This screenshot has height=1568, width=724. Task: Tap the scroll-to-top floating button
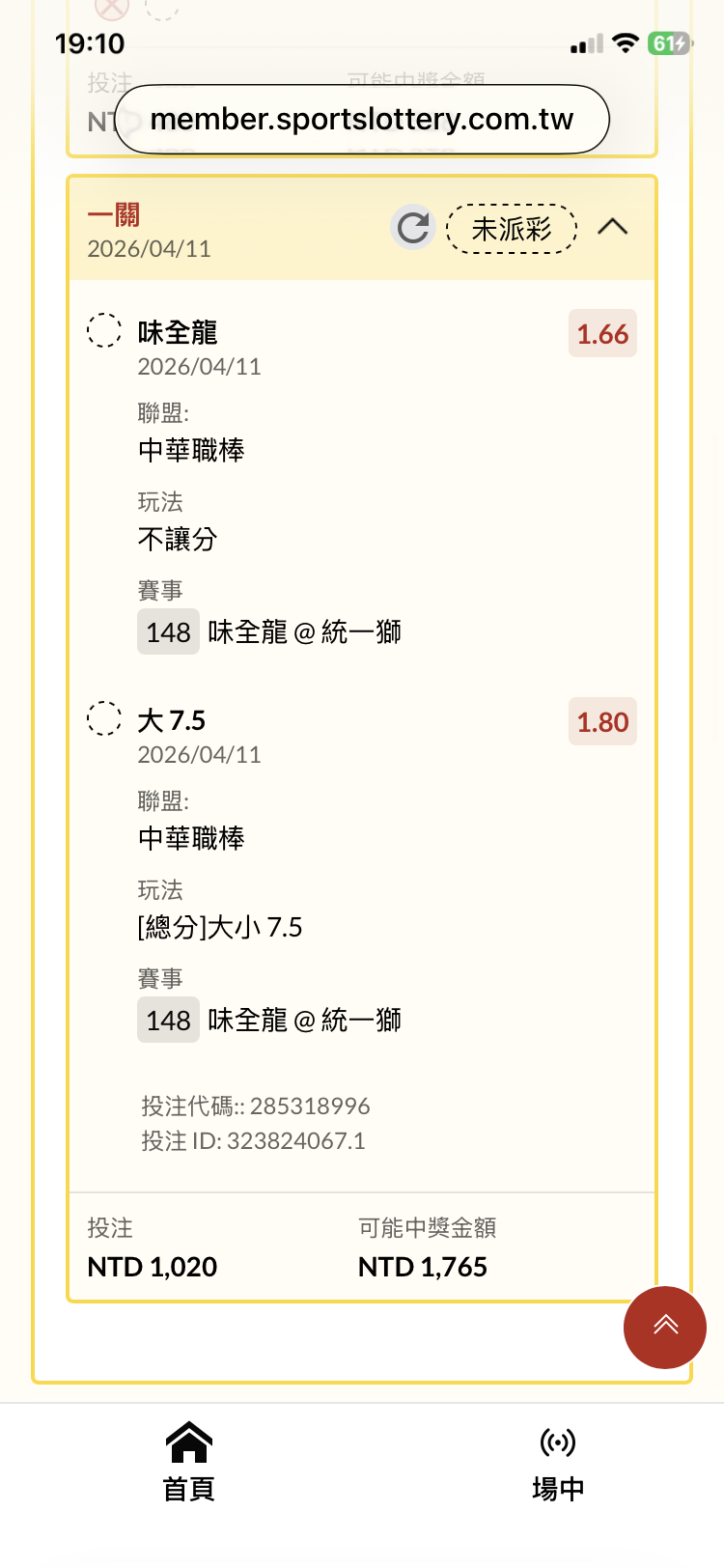click(x=665, y=1327)
